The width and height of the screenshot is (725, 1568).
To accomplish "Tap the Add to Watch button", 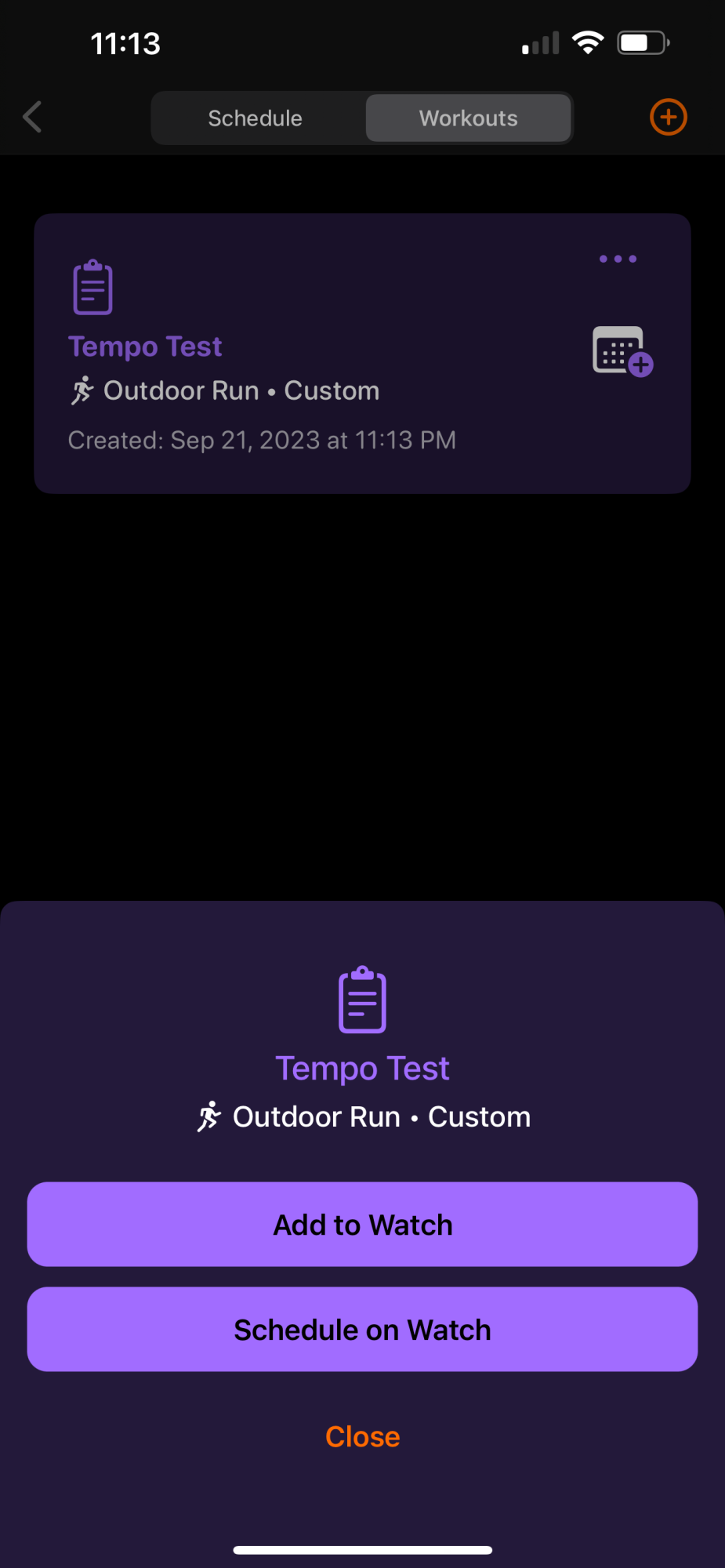I will point(362,1225).
